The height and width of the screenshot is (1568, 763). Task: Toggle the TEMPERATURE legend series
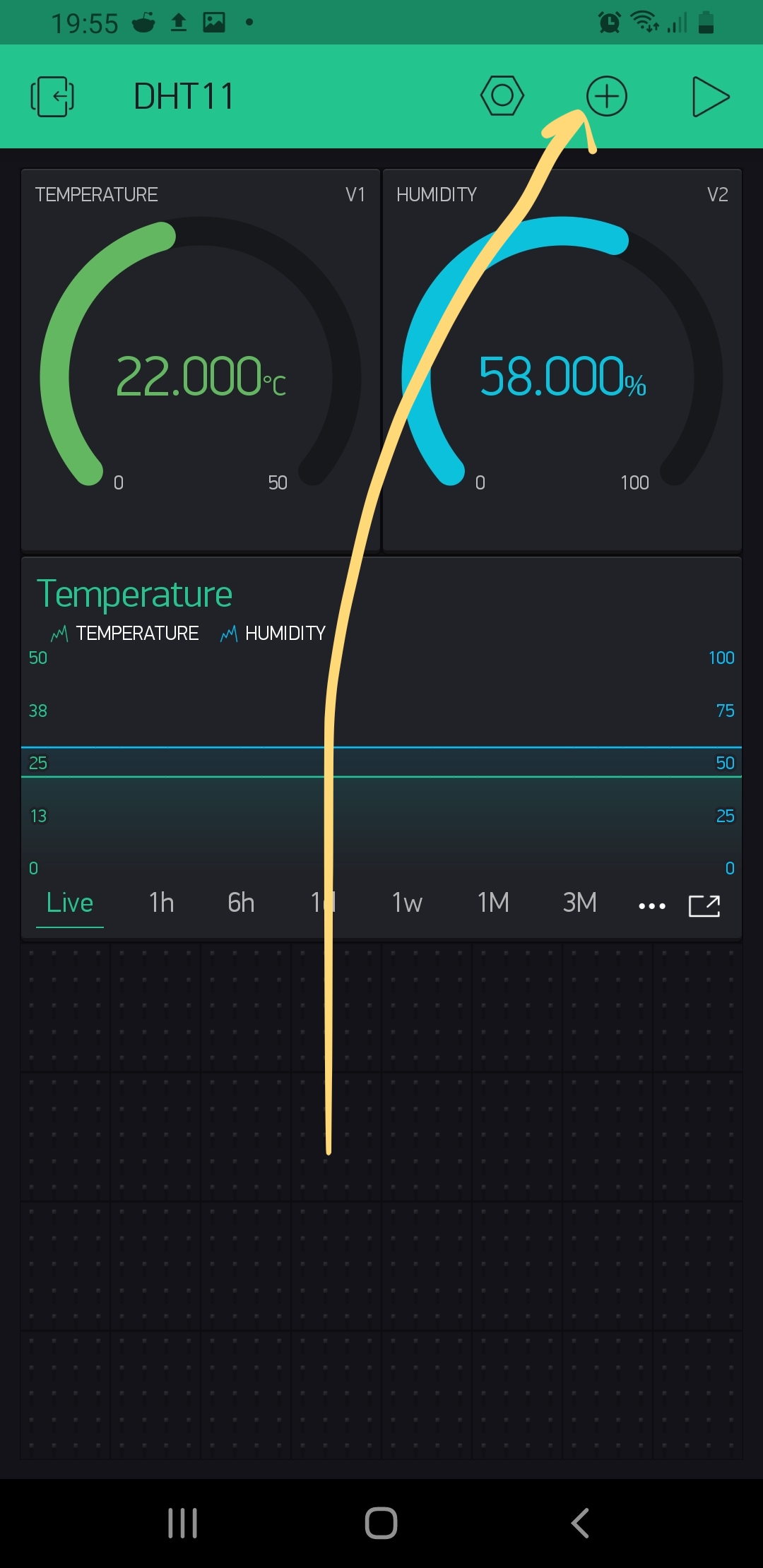126,634
